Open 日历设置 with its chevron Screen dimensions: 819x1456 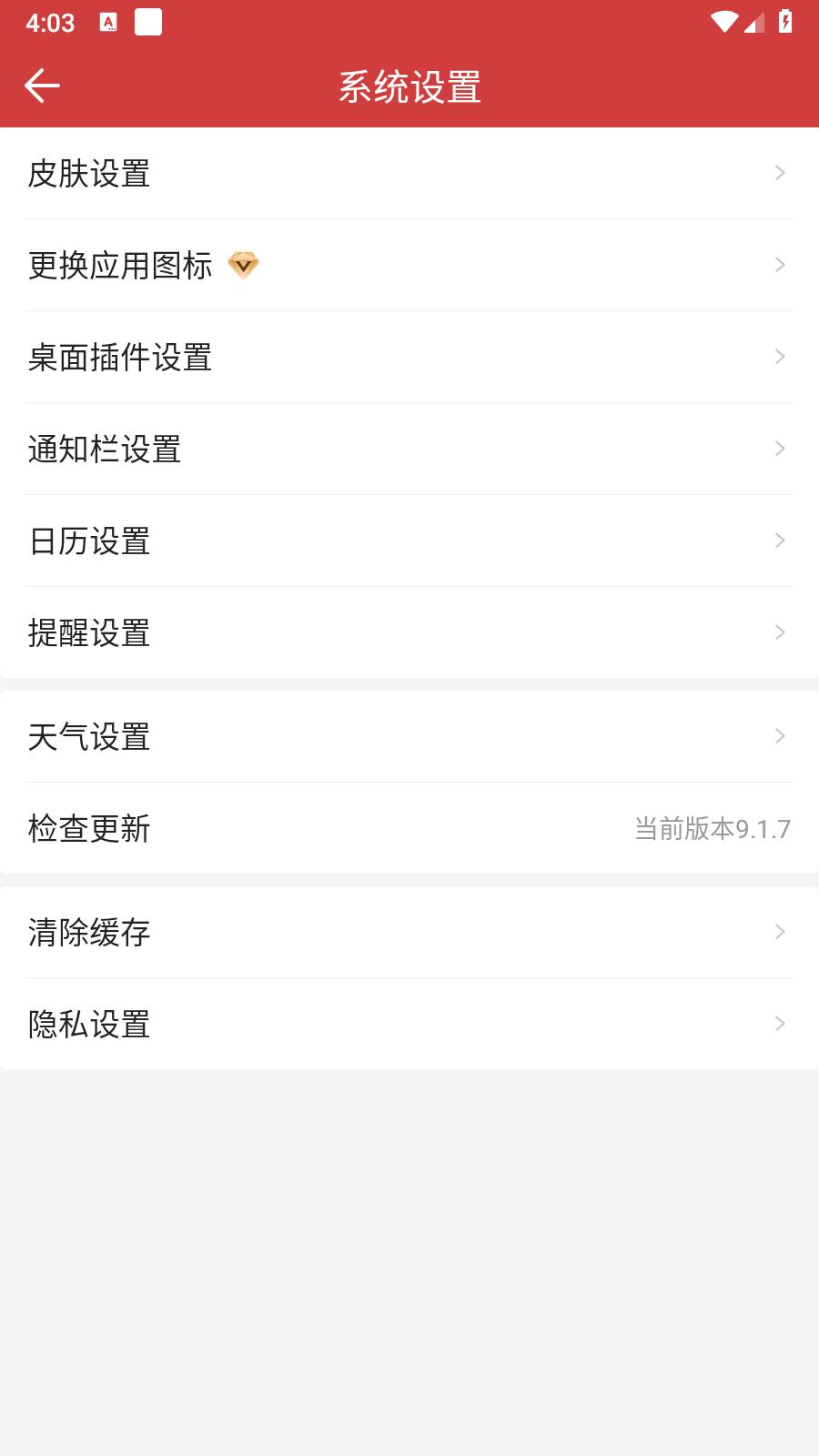click(x=781, y=540)
